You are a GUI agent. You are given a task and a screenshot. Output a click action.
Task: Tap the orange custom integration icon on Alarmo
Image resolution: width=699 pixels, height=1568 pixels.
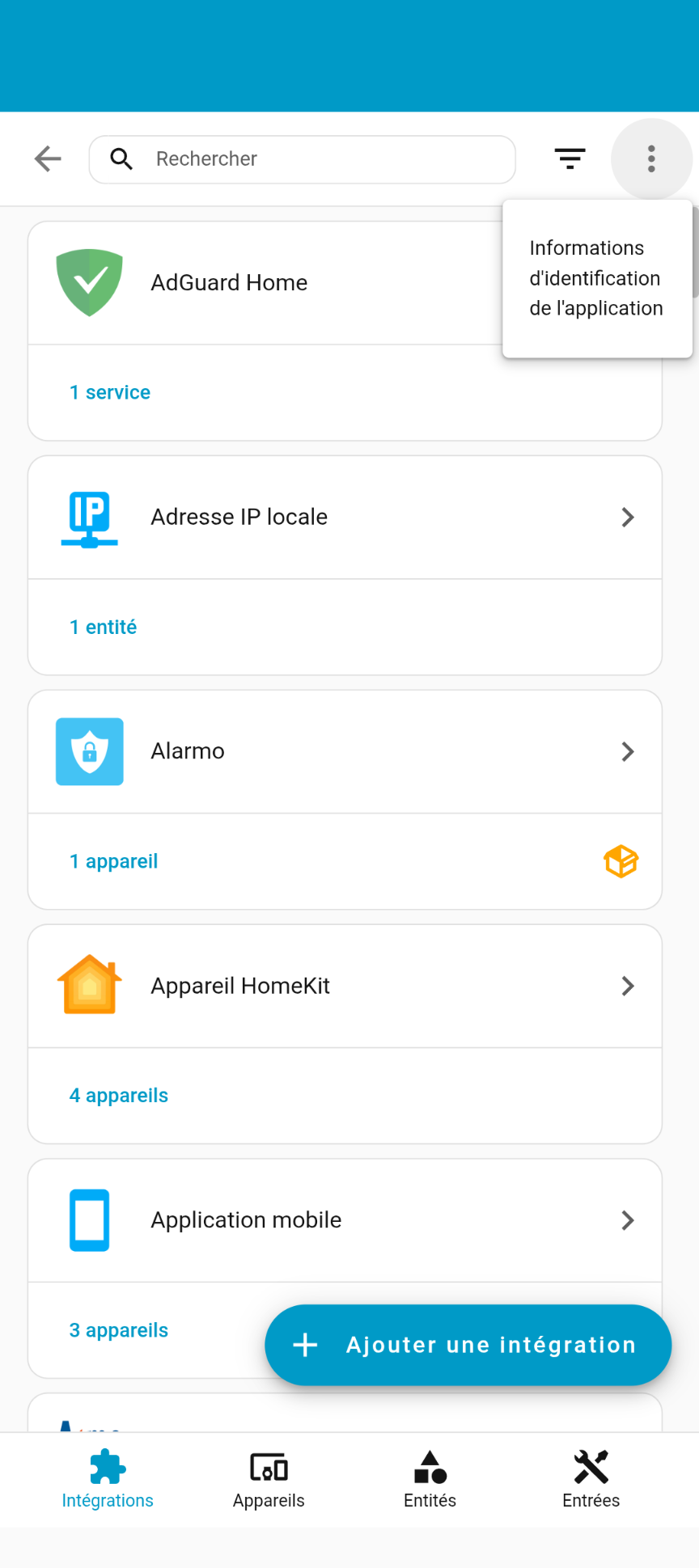point(621,862)
